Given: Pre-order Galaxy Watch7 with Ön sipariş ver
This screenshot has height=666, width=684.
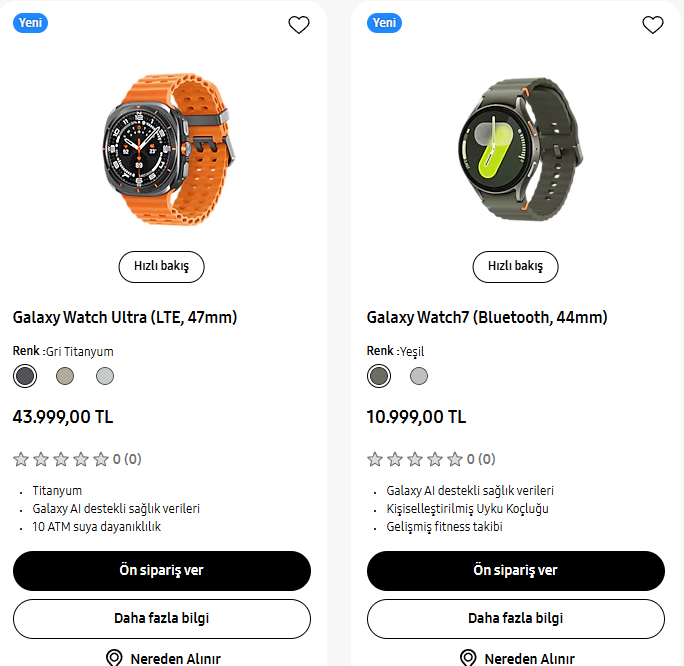Looking at the screenshot, I should pyautogui.click(x=515, y=570).
